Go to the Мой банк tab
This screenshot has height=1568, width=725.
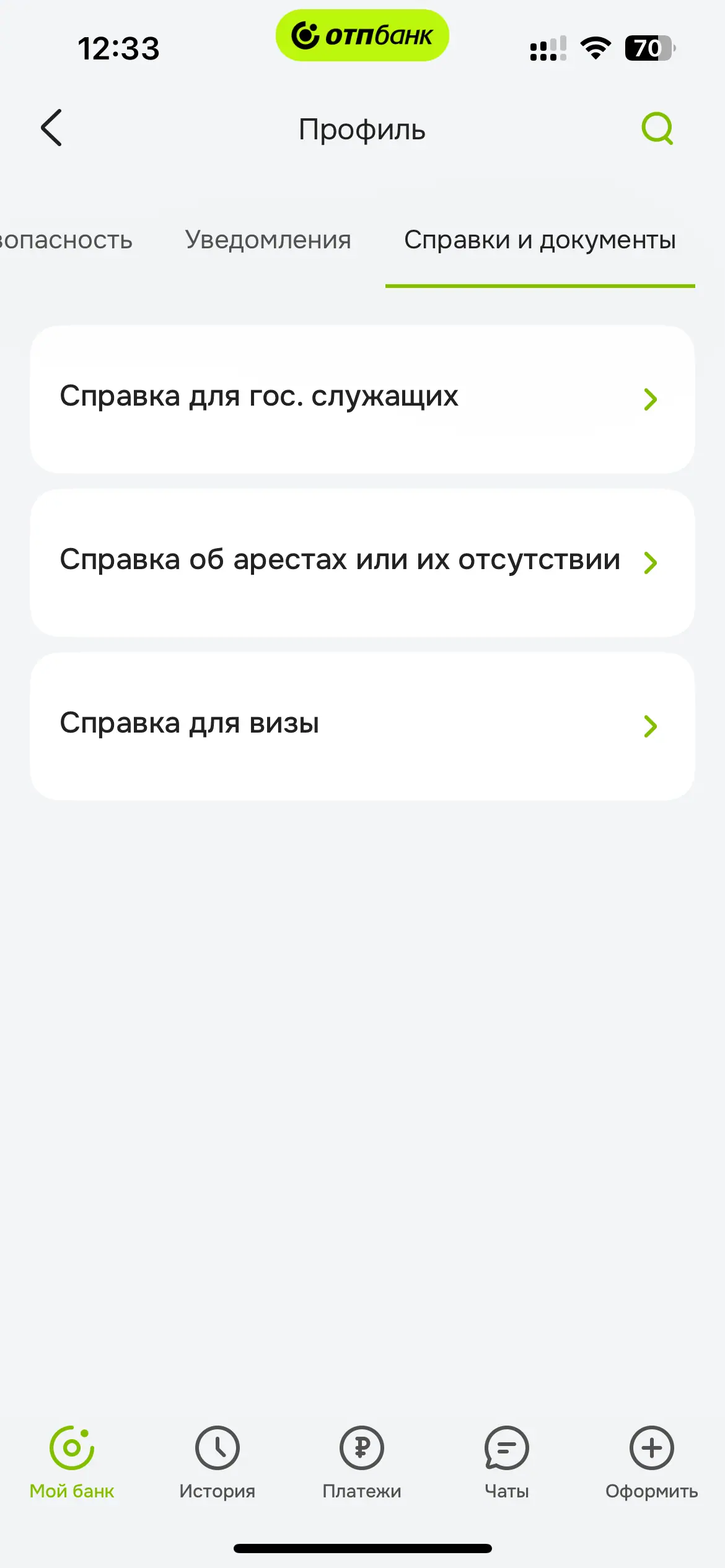72,1461
